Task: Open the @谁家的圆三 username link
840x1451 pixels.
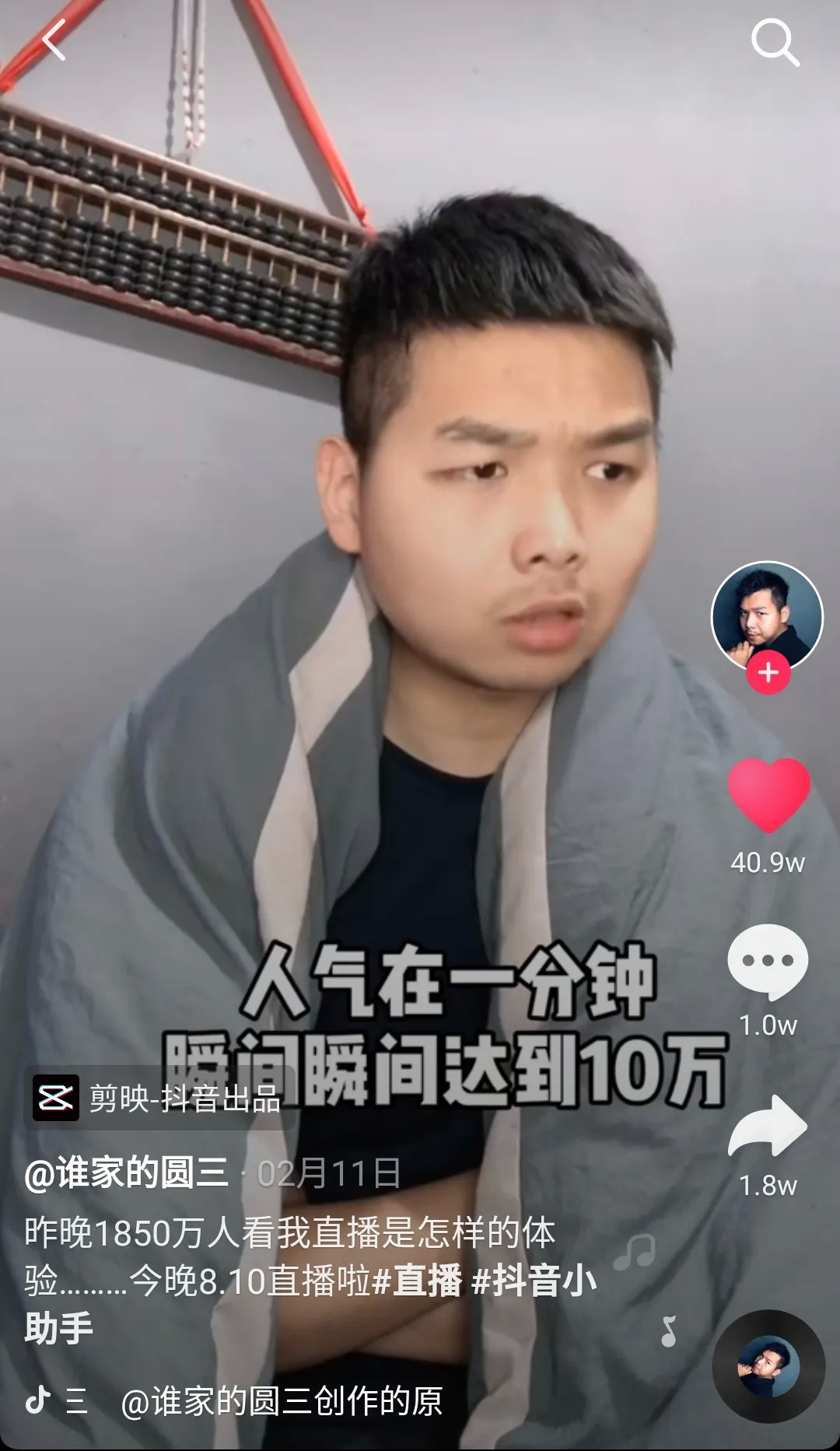Action: pyautogui.click(x=127, y=1173)
